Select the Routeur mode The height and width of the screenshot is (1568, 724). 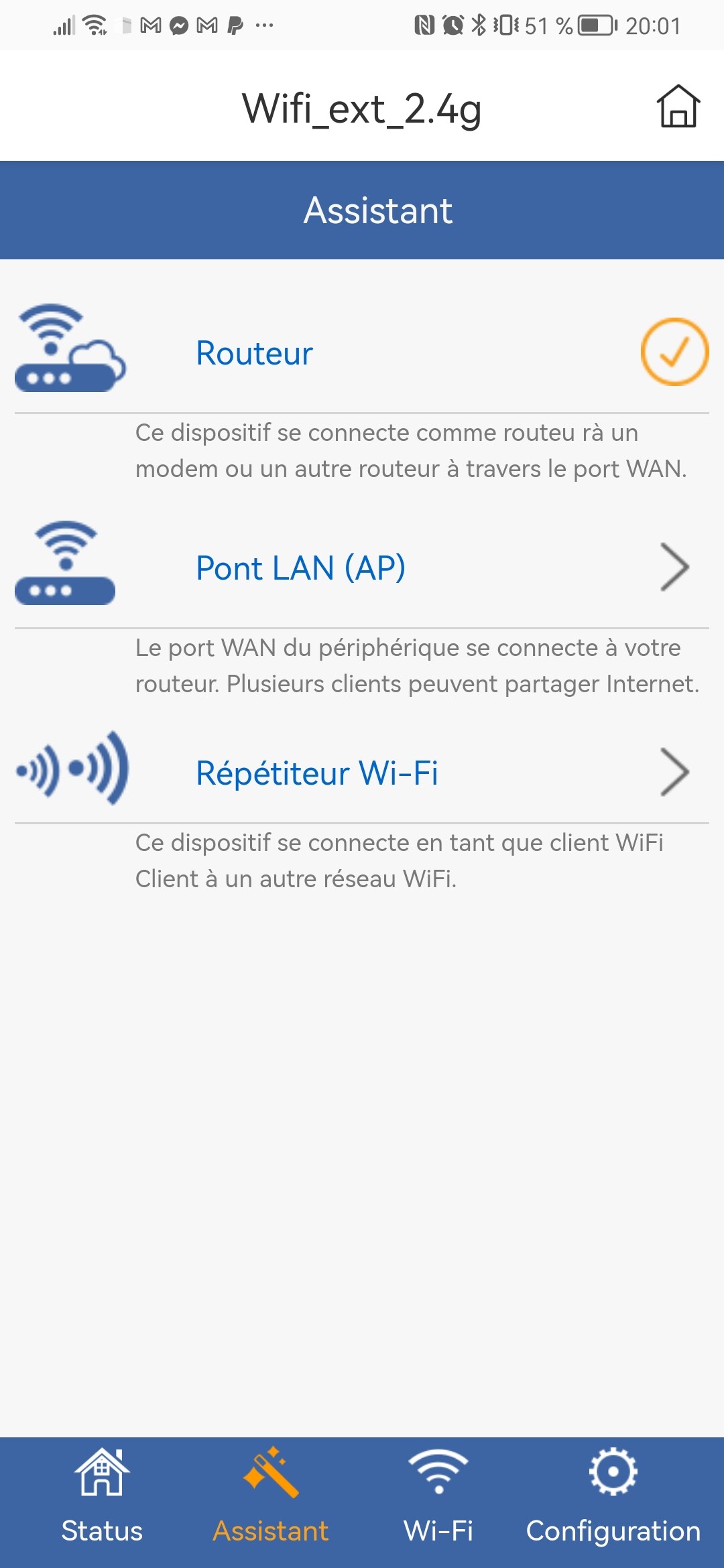pos(255,353)
